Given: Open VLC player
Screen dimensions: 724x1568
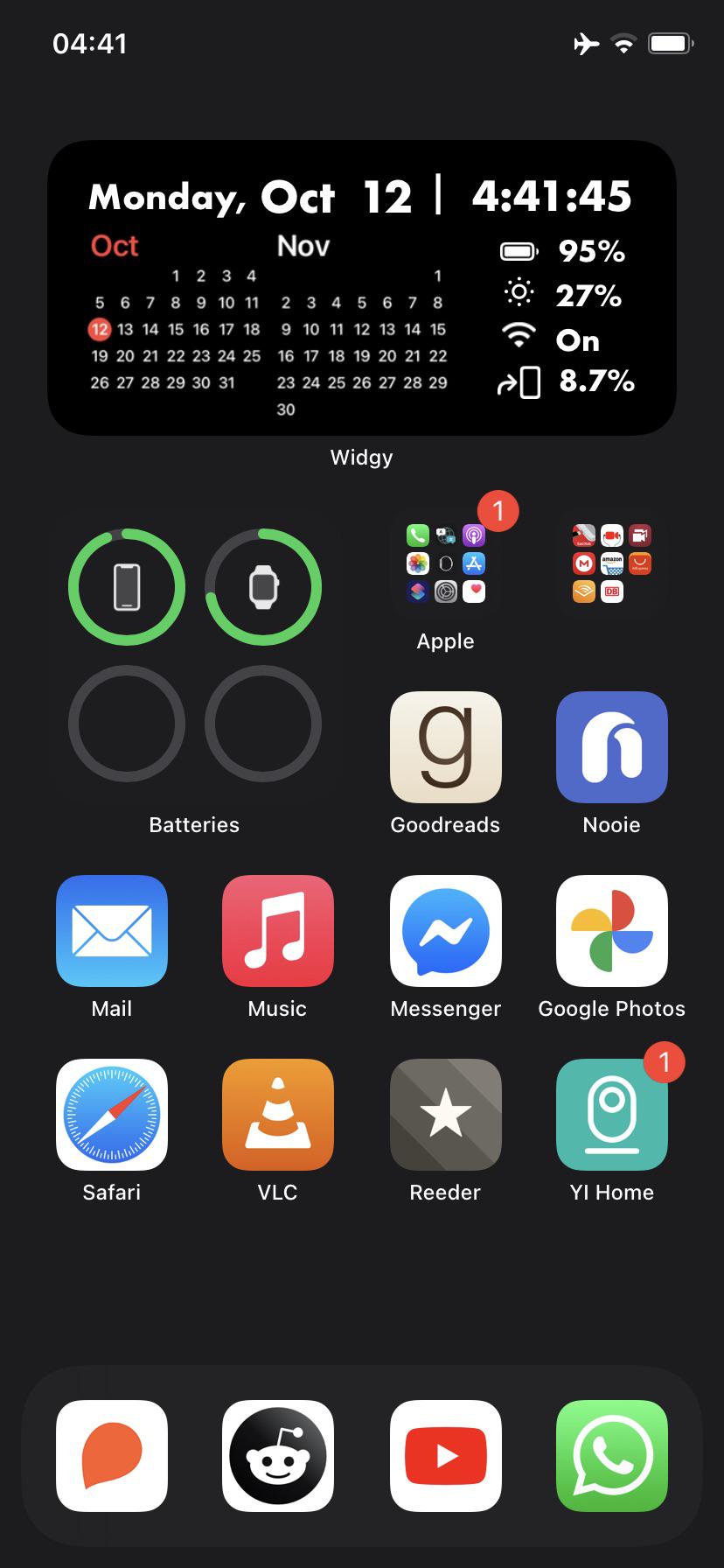Looking at the screenshot, I should pos(278,1115).
